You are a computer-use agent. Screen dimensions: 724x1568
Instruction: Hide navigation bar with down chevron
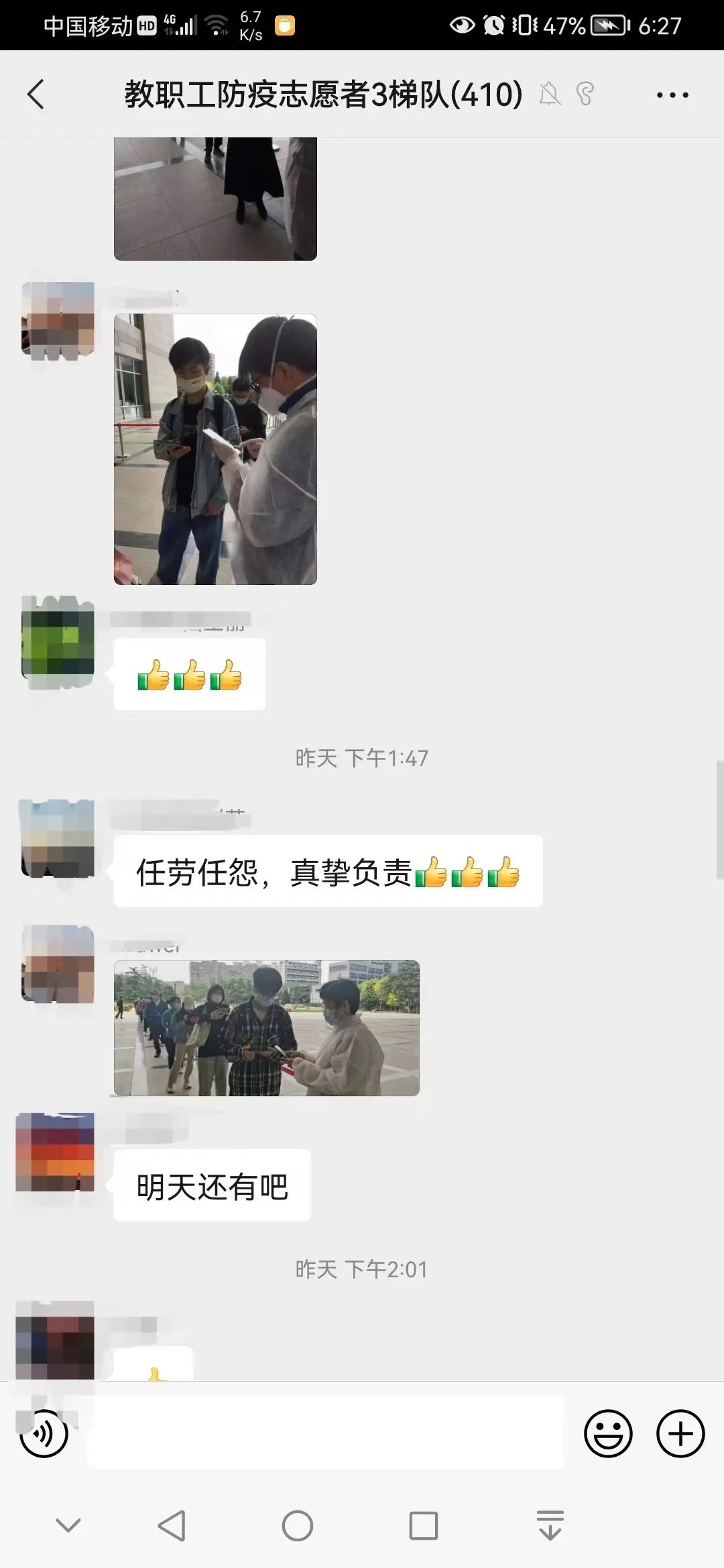pos(68,1526)
